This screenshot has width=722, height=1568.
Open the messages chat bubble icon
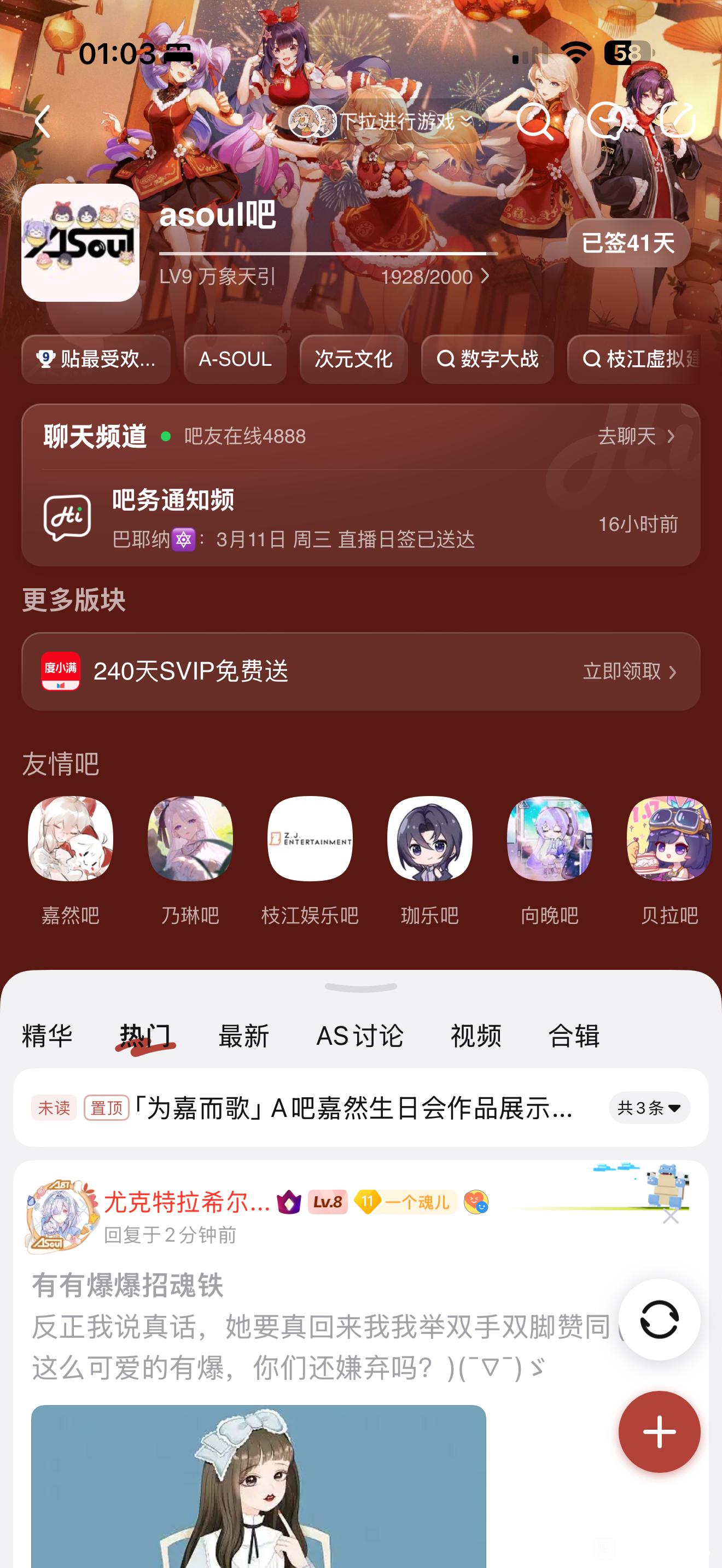[607, 121]
